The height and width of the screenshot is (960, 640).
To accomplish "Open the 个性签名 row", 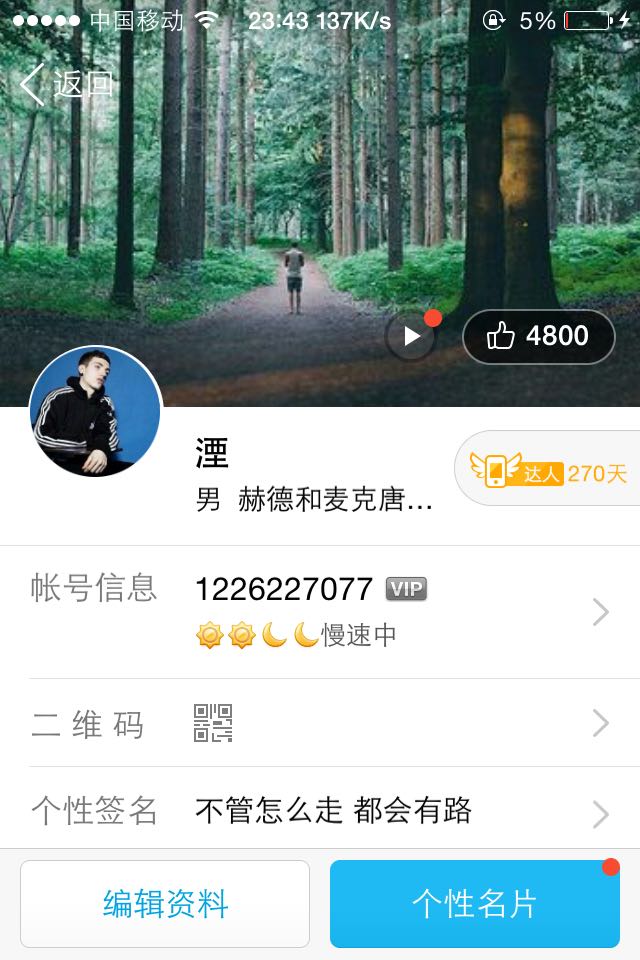I will [320, 810].
